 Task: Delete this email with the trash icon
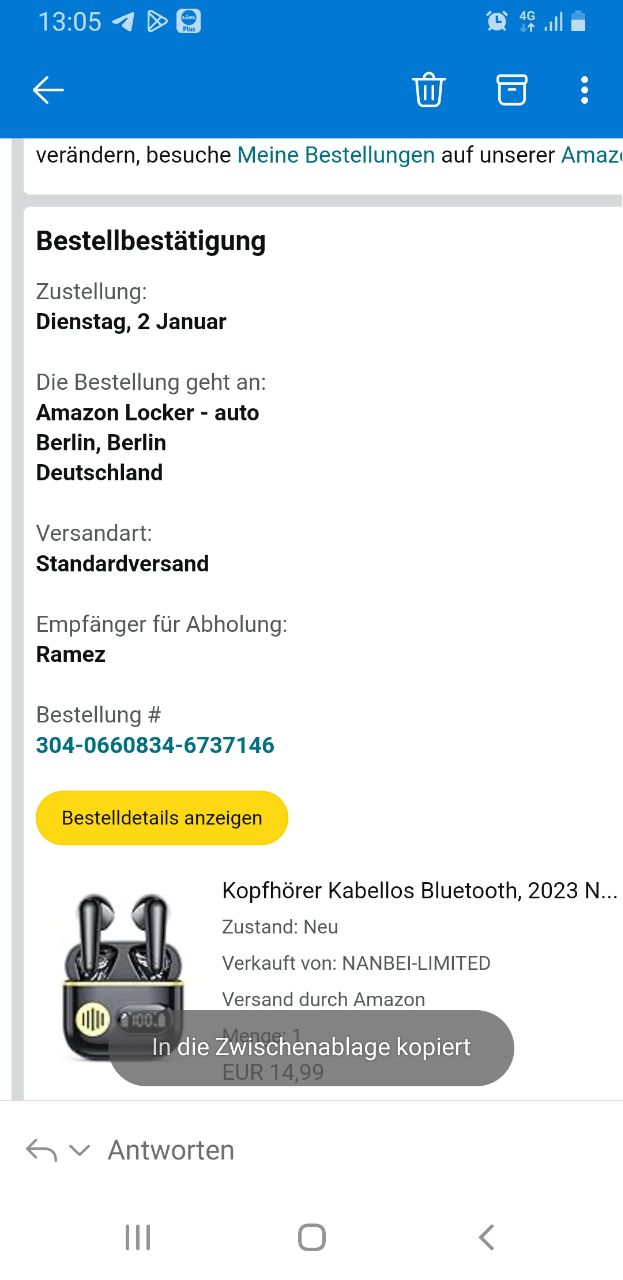428,90
